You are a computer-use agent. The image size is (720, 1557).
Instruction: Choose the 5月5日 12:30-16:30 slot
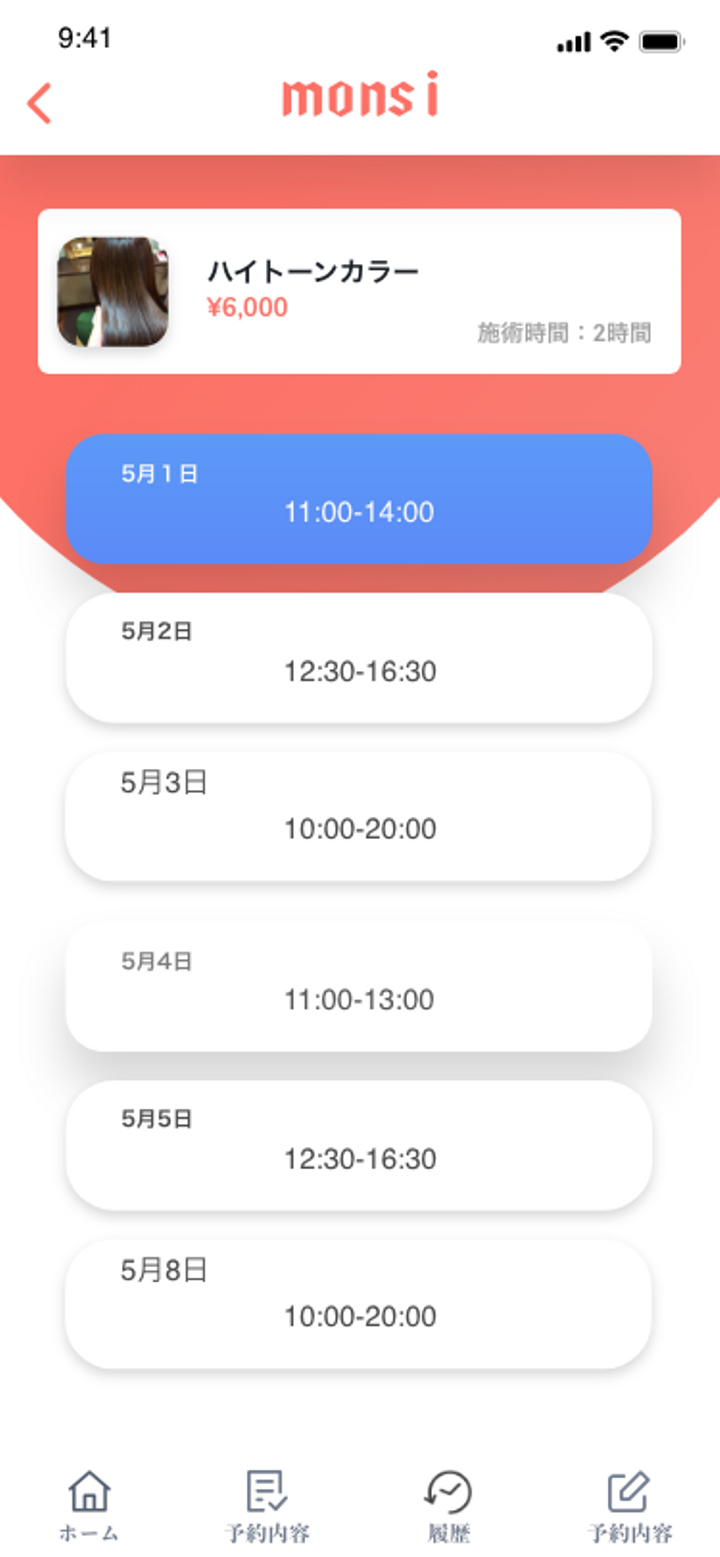coord(359,1145)
